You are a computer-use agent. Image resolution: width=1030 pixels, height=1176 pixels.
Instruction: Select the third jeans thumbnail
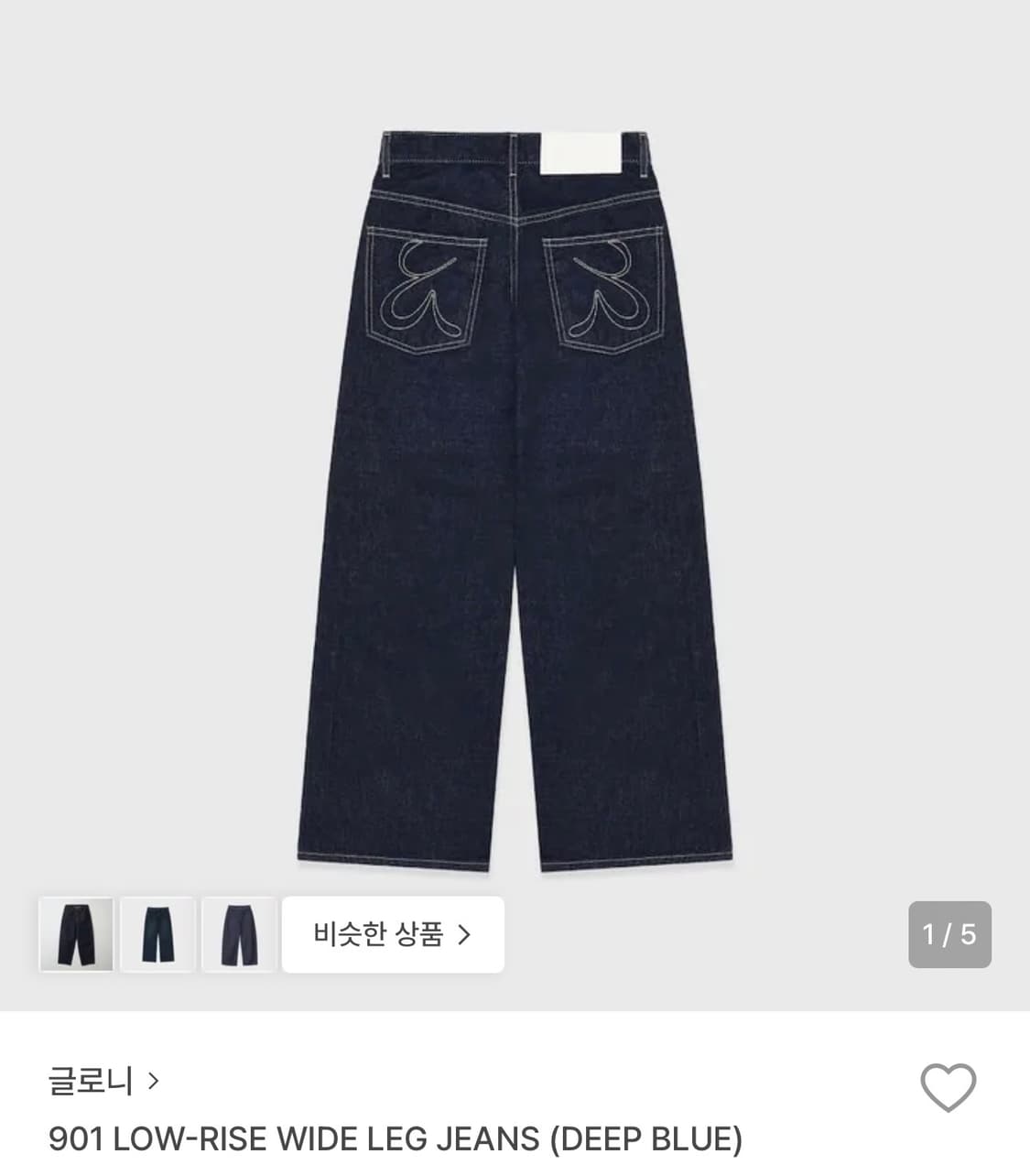[x=238, y=935]
